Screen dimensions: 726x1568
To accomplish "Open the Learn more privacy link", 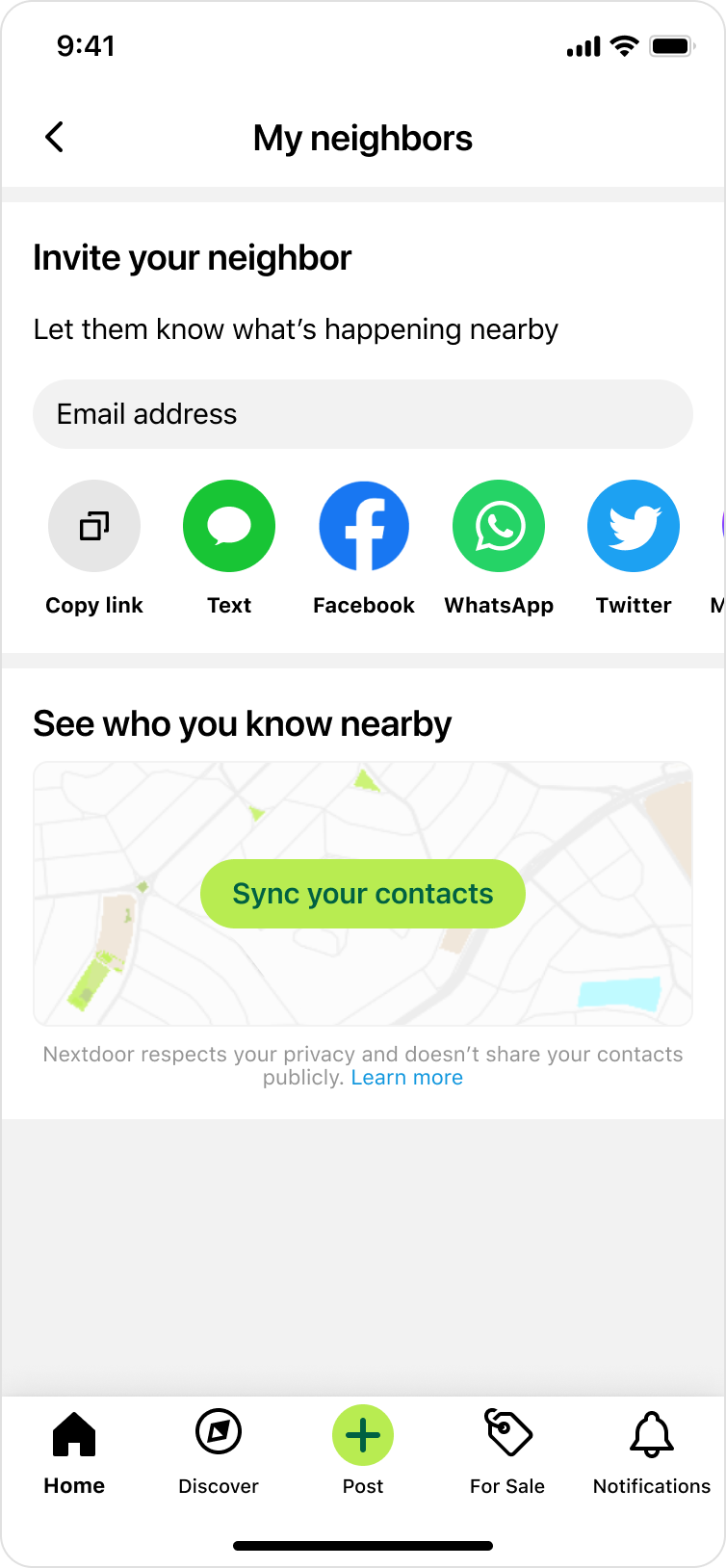I will 406,1078.
